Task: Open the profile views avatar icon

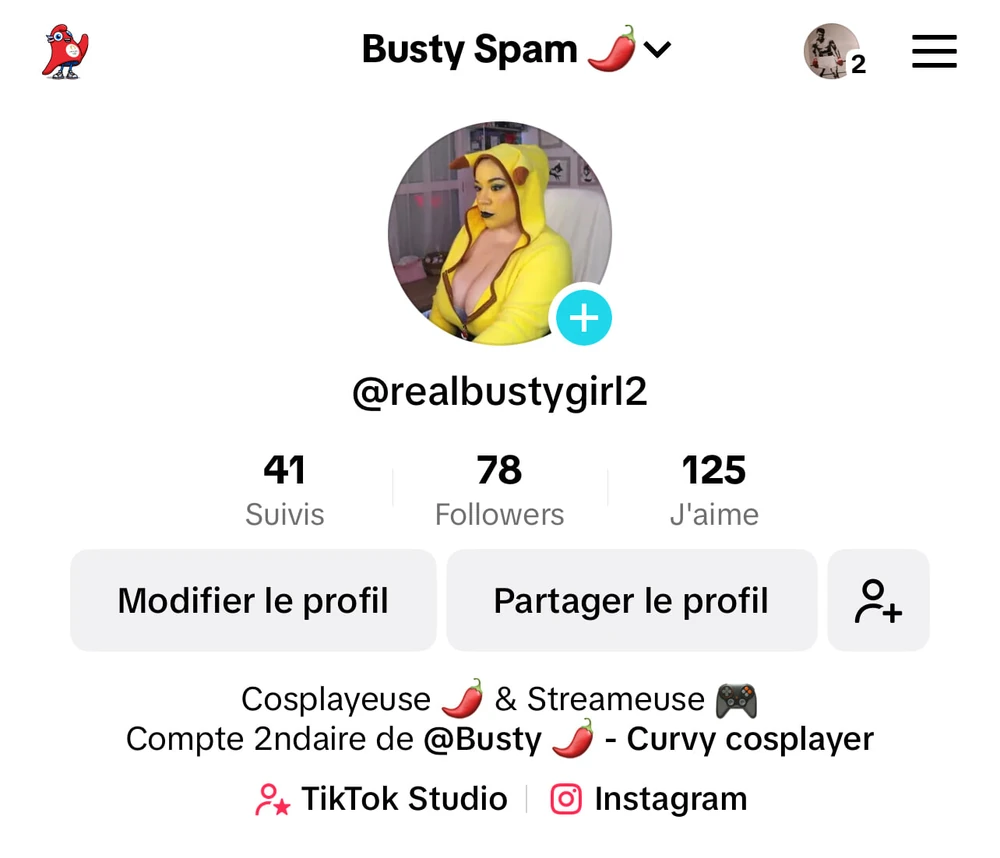Action: click(x=833, y=51)
